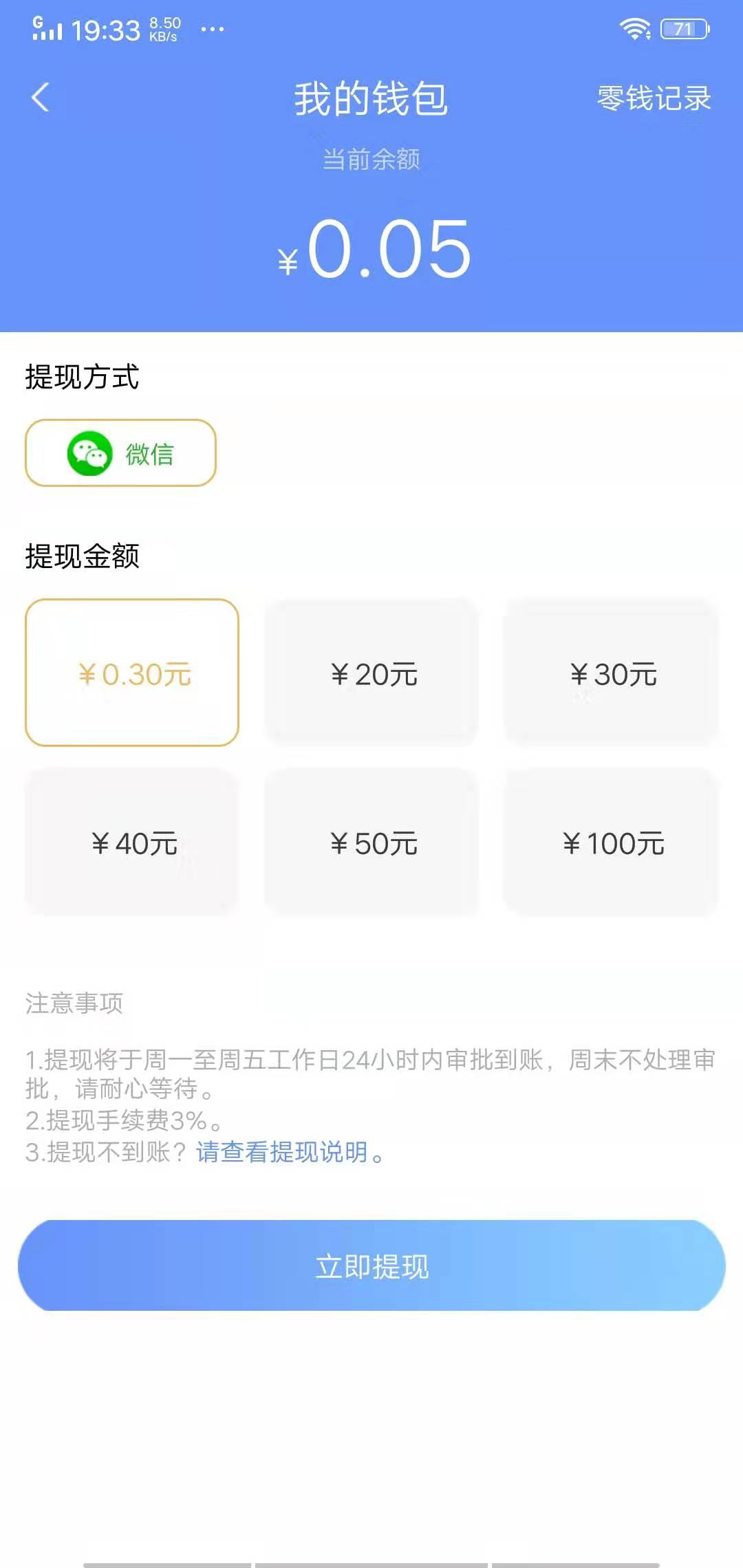This screenshot has height=1568, width=743.
Task: Select the ¥20元 withdrawal amount
Action: click(x=374, y=674)
